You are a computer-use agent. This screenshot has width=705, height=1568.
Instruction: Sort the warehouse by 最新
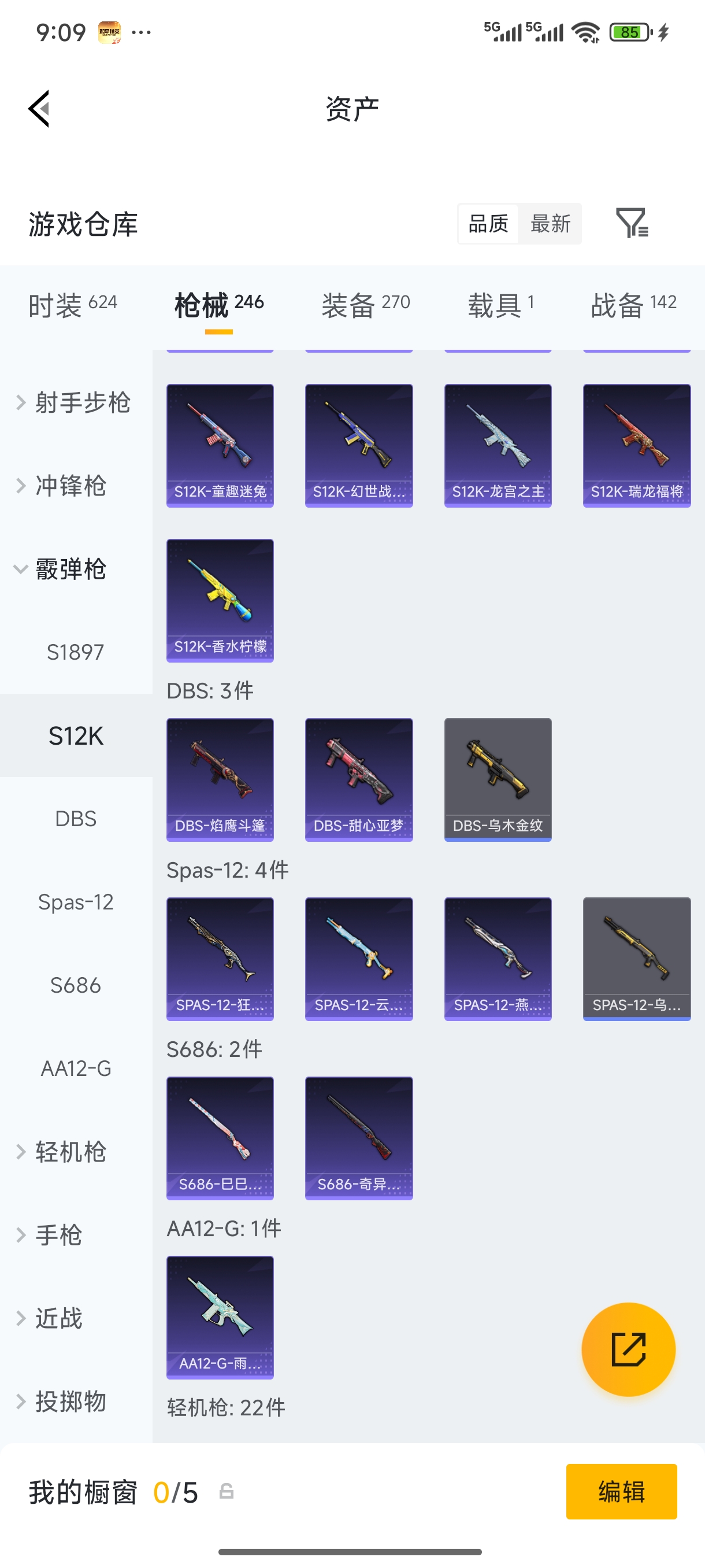[x=550, y=223]
